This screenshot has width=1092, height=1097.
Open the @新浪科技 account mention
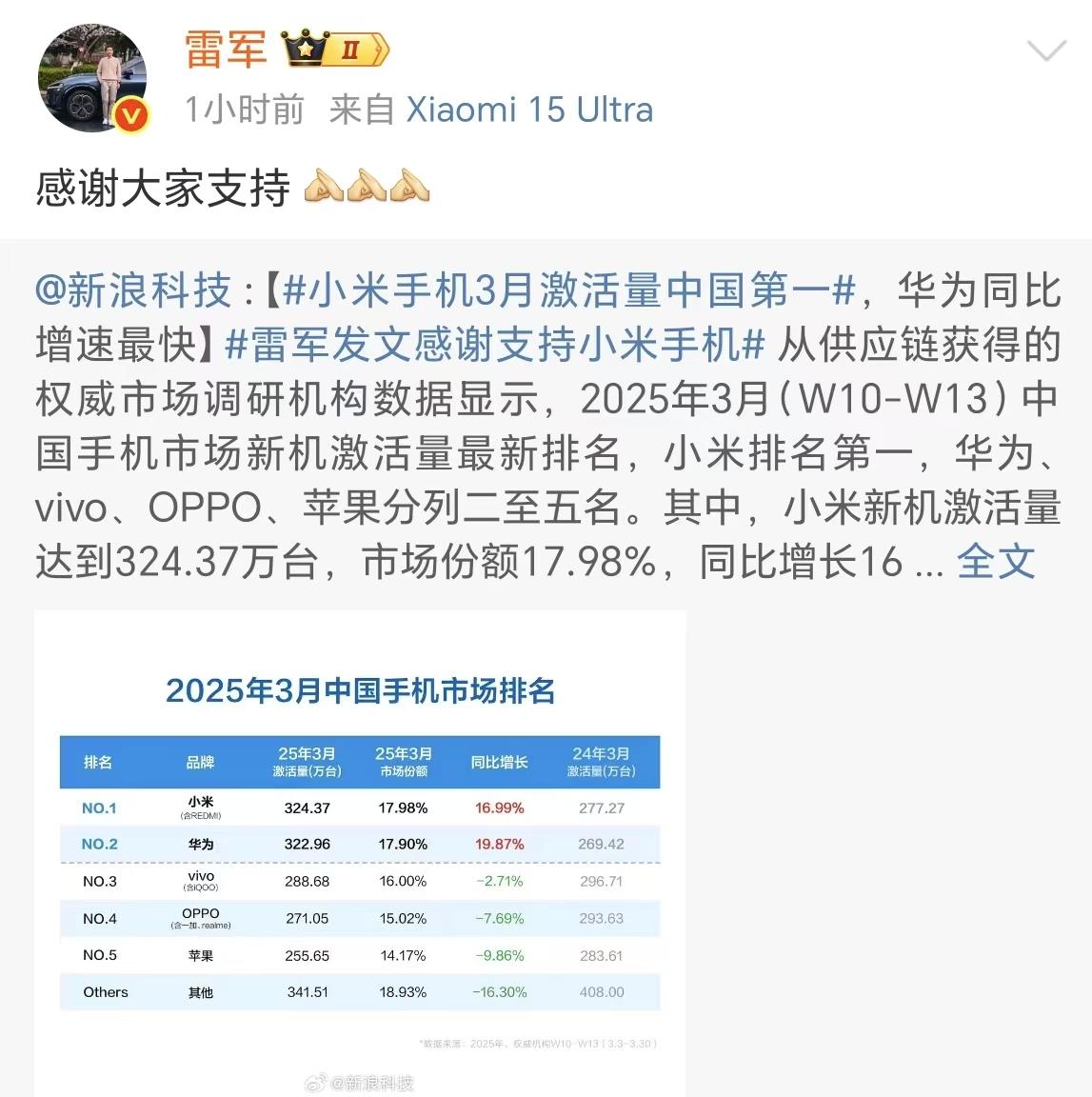[133, 289]
